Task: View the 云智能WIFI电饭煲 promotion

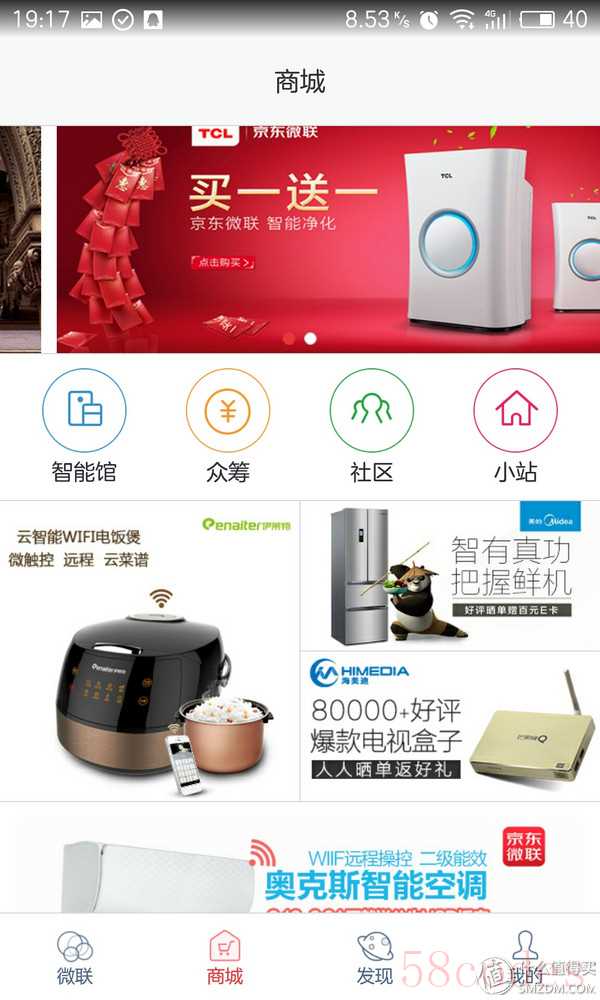Action: [150, 650]
